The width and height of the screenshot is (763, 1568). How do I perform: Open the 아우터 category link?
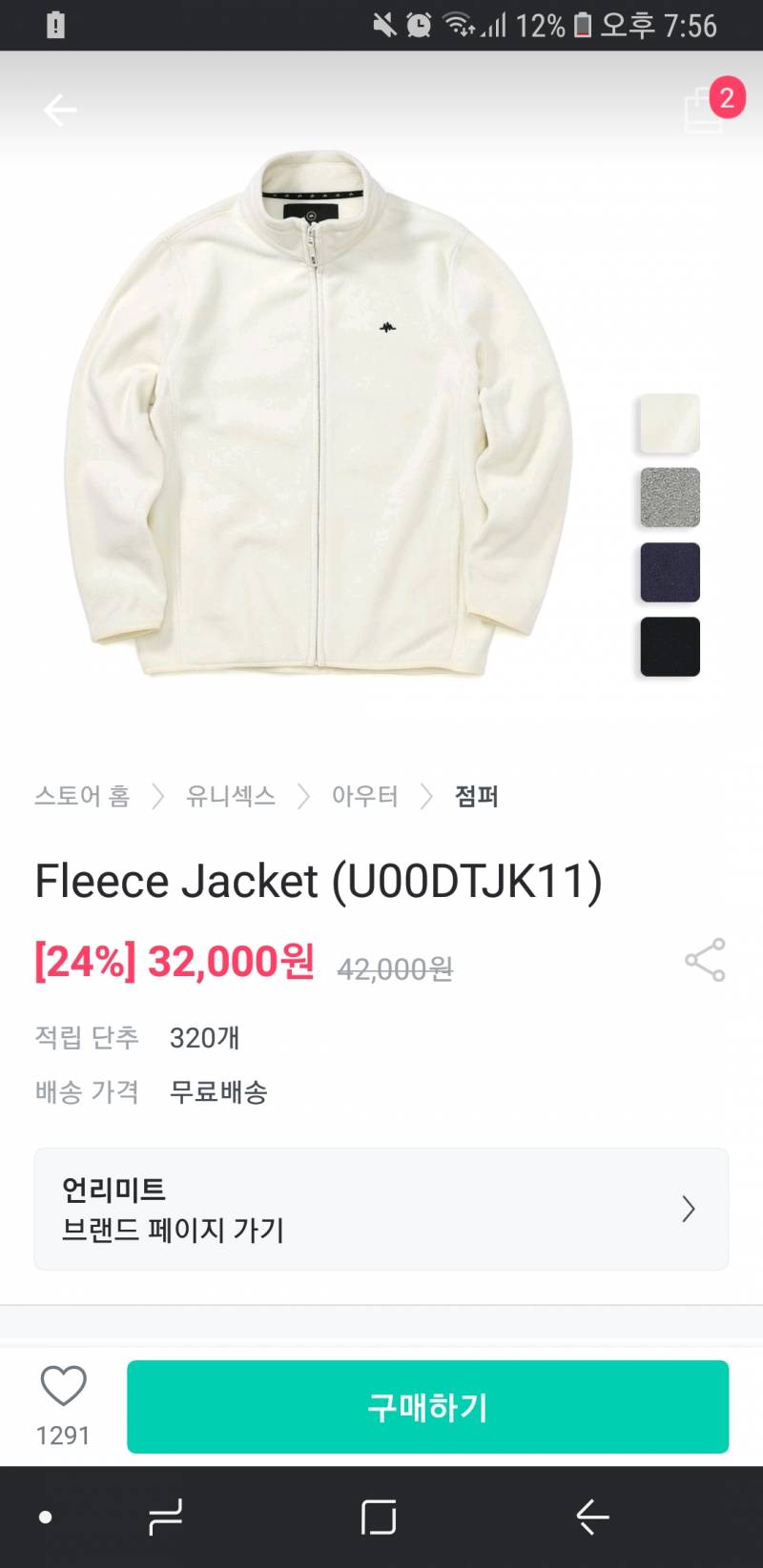click(x=366, y=797)
